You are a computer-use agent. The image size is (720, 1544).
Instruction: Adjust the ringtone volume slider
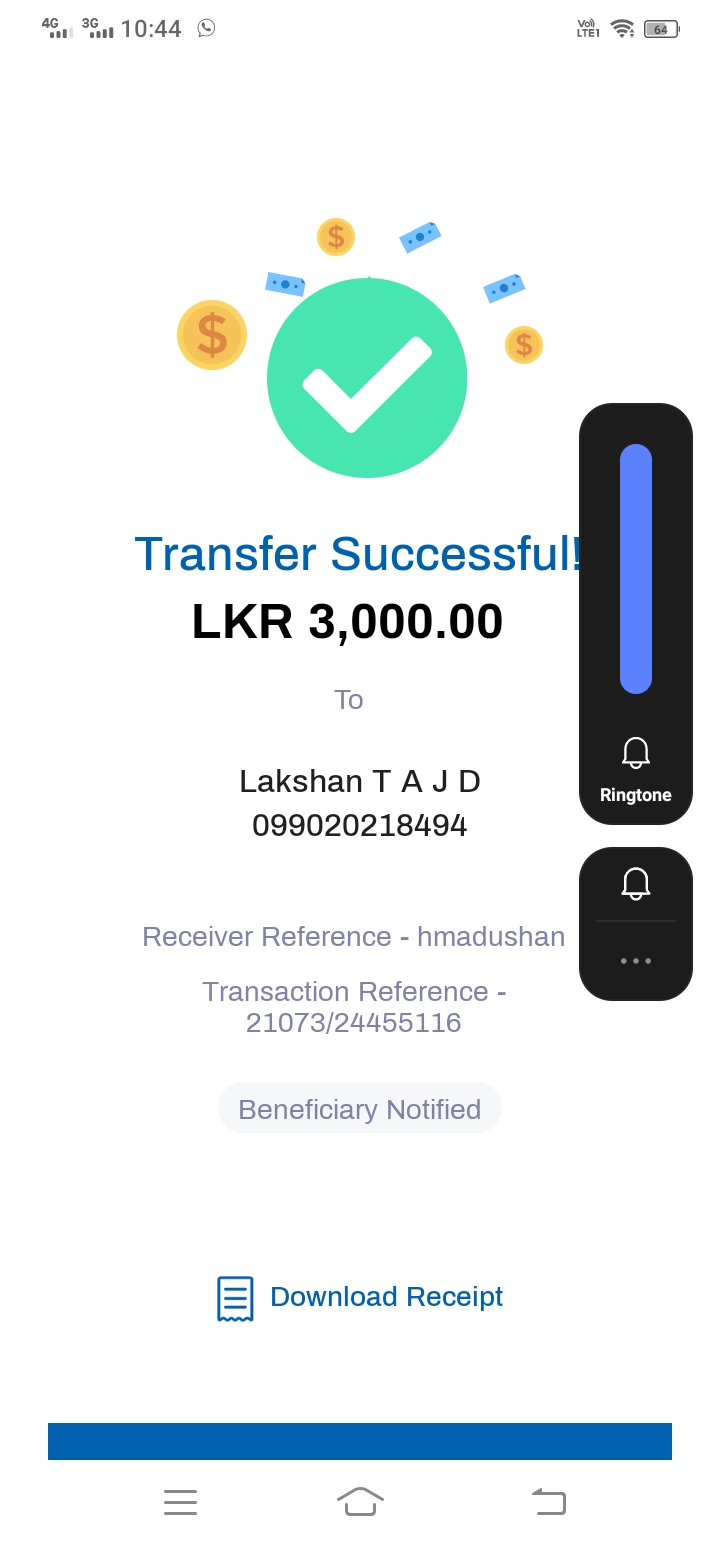636,568
